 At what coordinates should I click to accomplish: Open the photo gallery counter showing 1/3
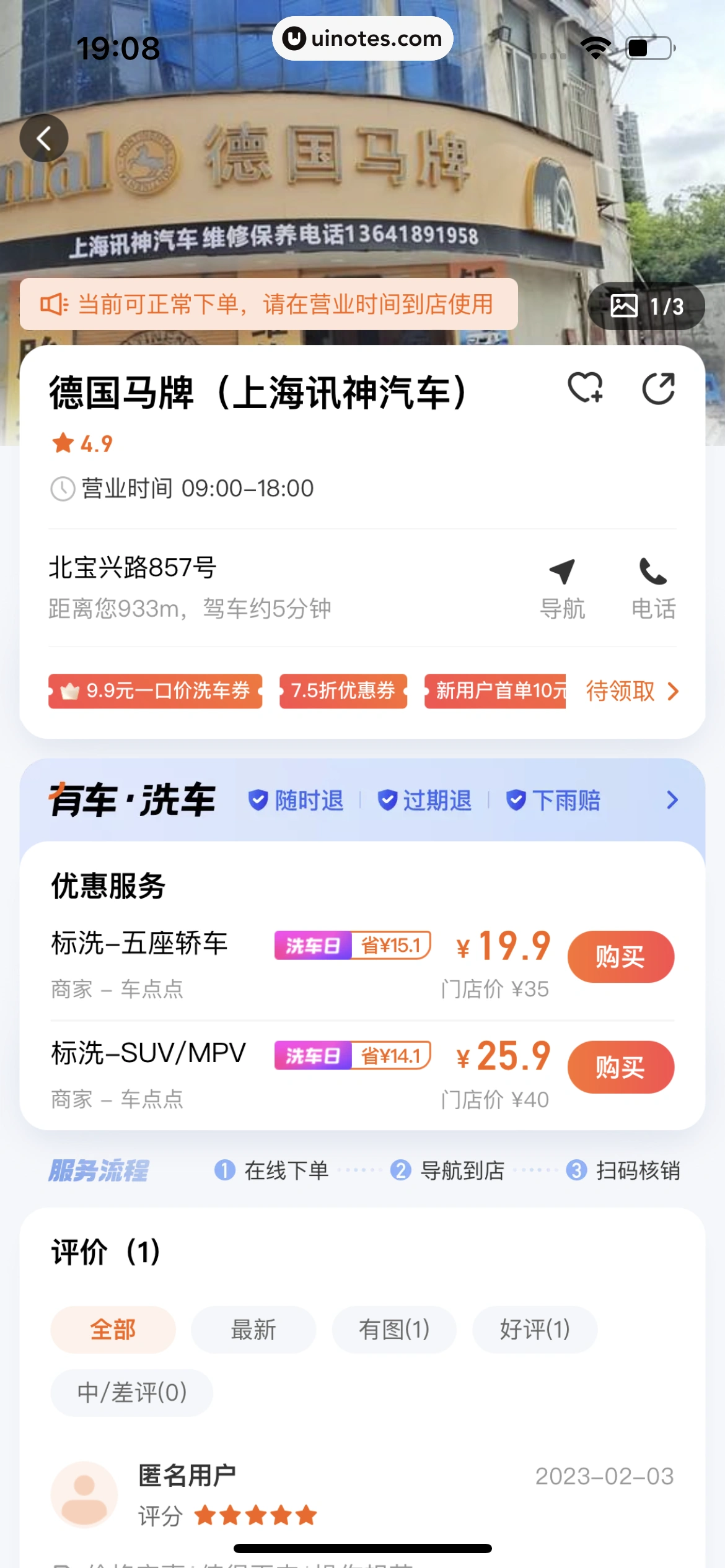coord(646,305)
